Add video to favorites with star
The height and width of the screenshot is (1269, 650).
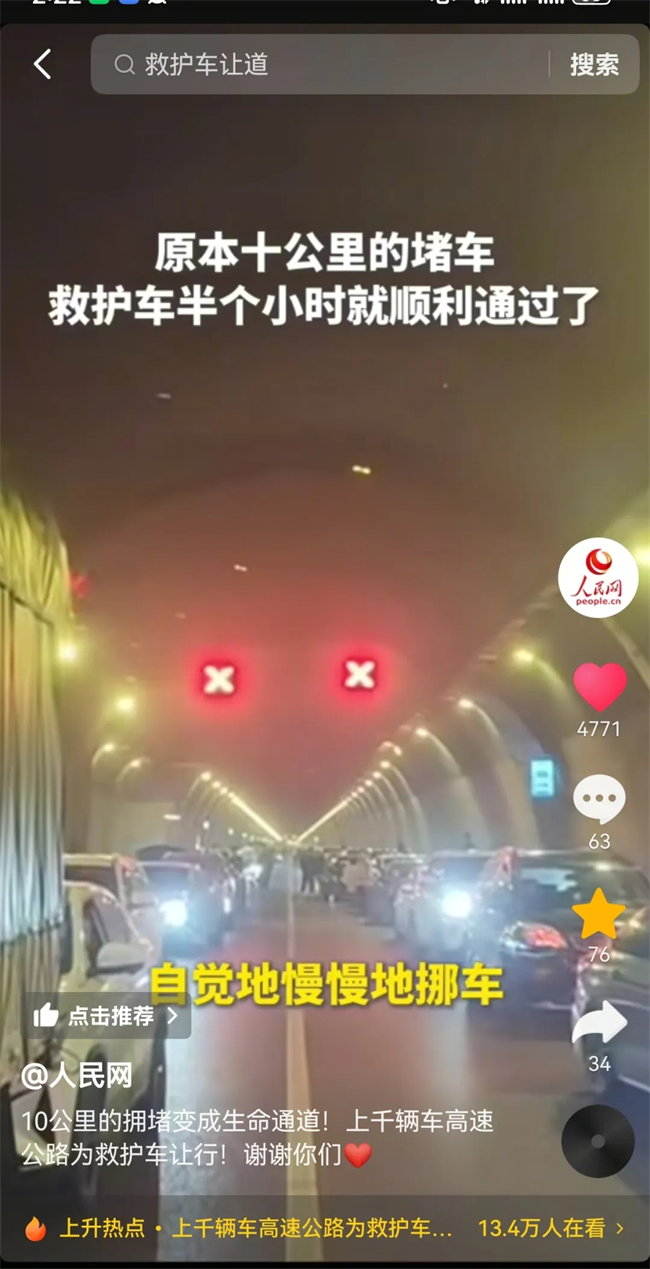pos(599,913)
